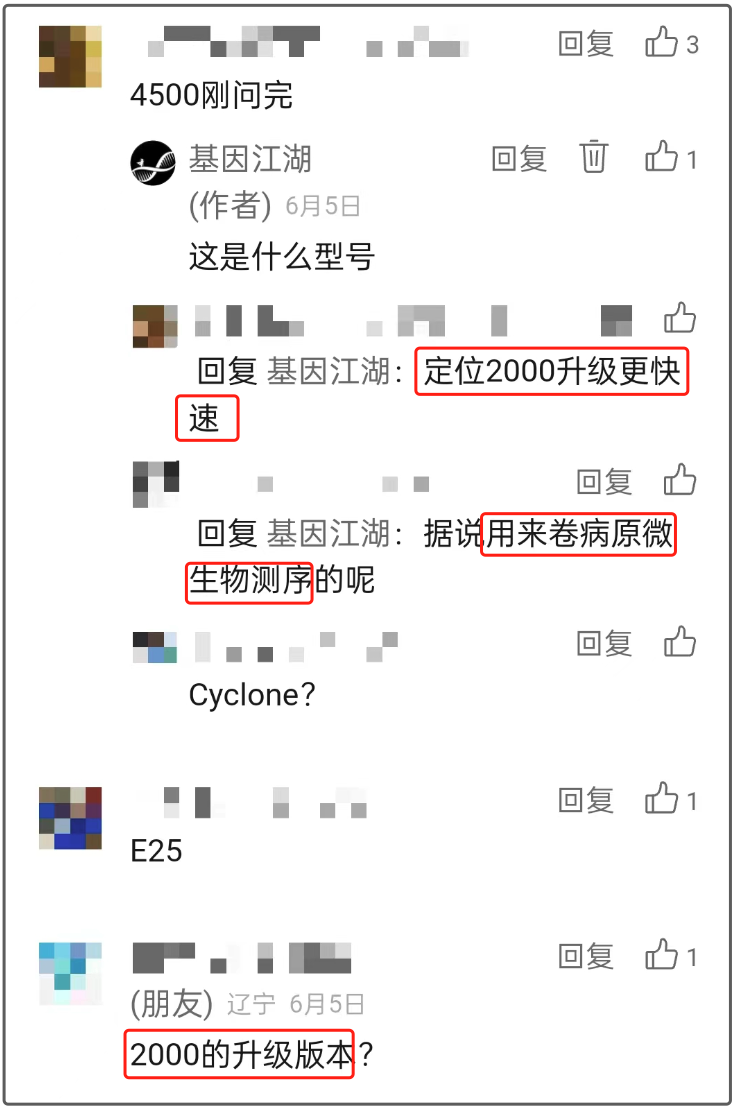Like the "Cyclone?" comment

tap(680, 642)
